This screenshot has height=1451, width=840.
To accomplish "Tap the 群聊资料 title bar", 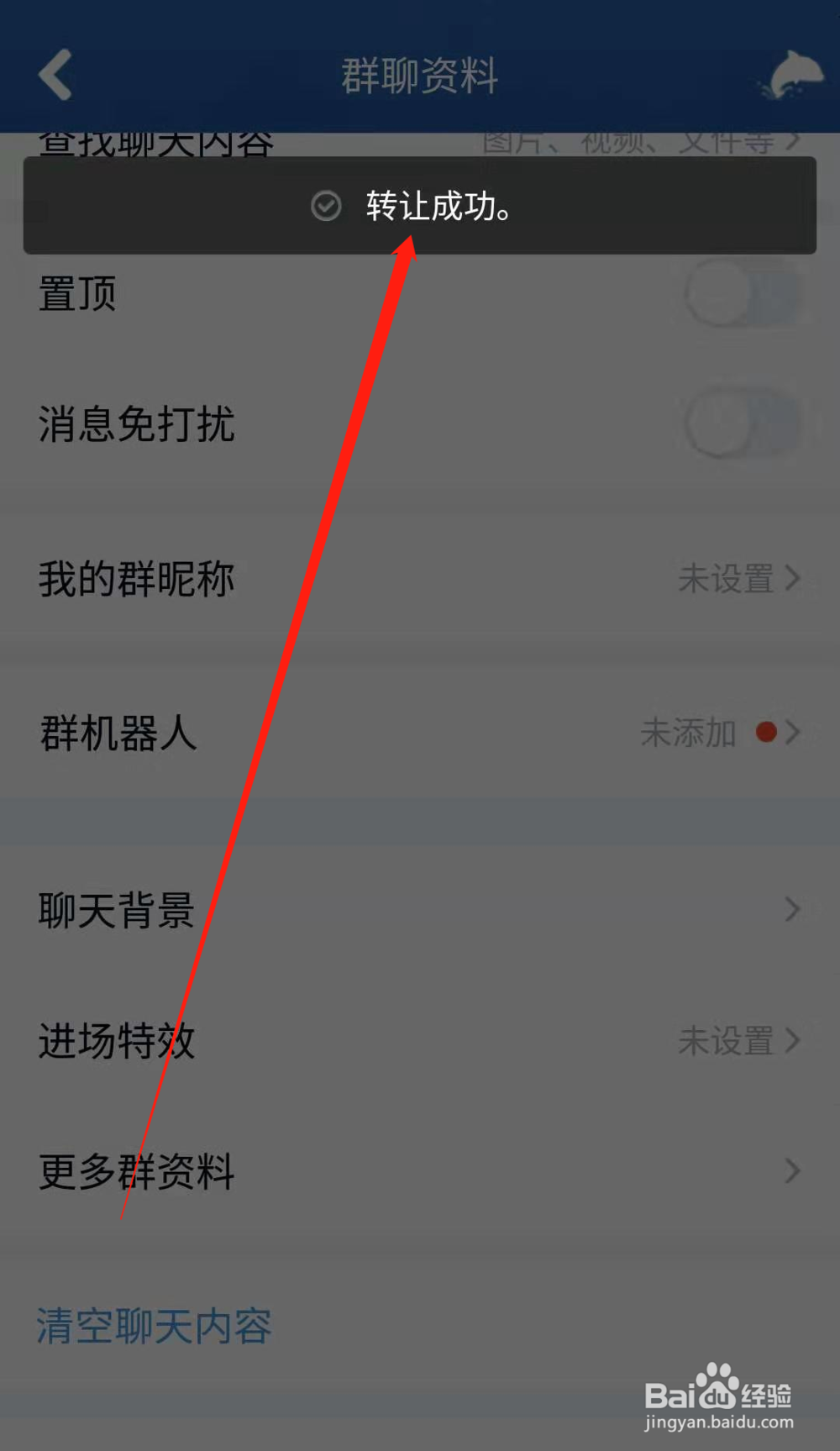I will [x=419, y=74].
